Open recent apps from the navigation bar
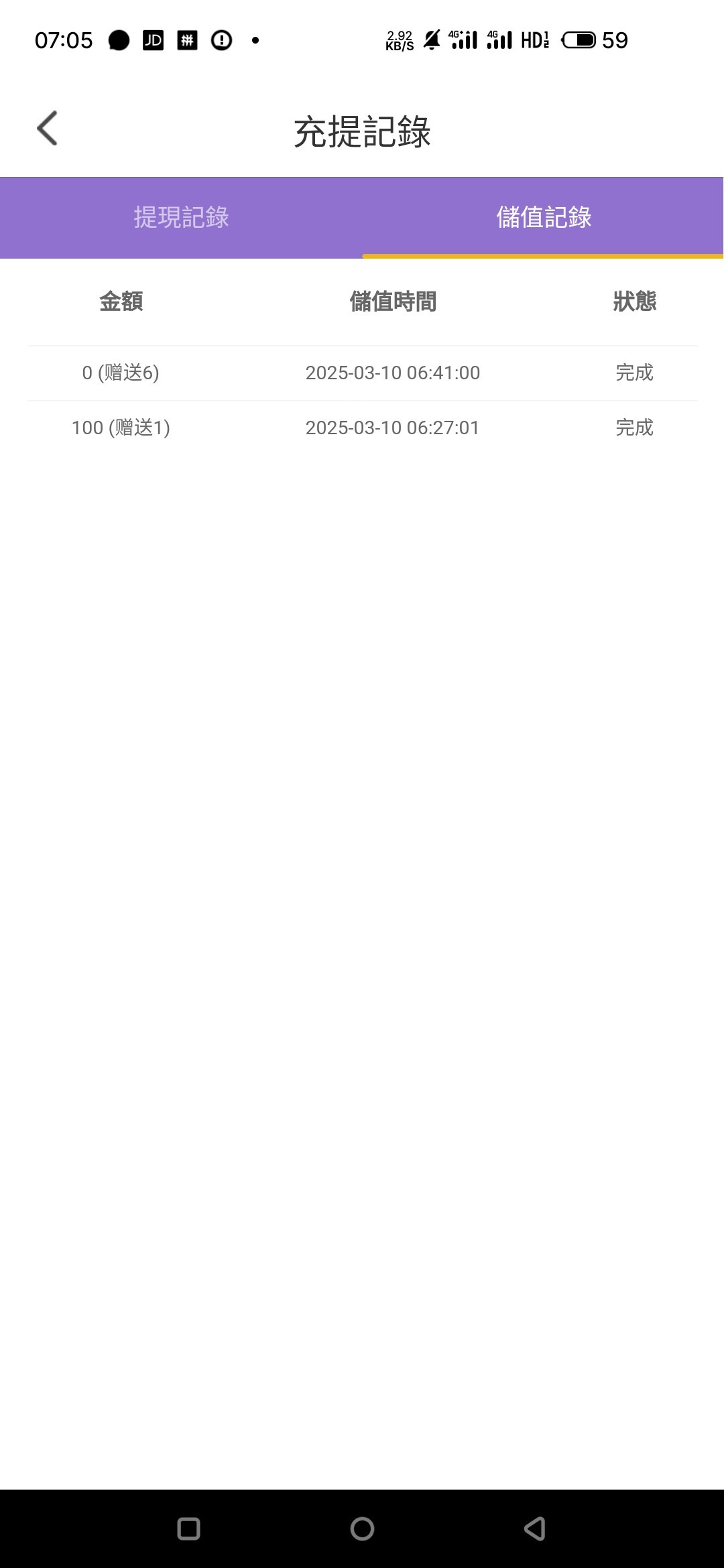The width and height of the screenshot is (724, 1568). click(x=188, y=1528)
